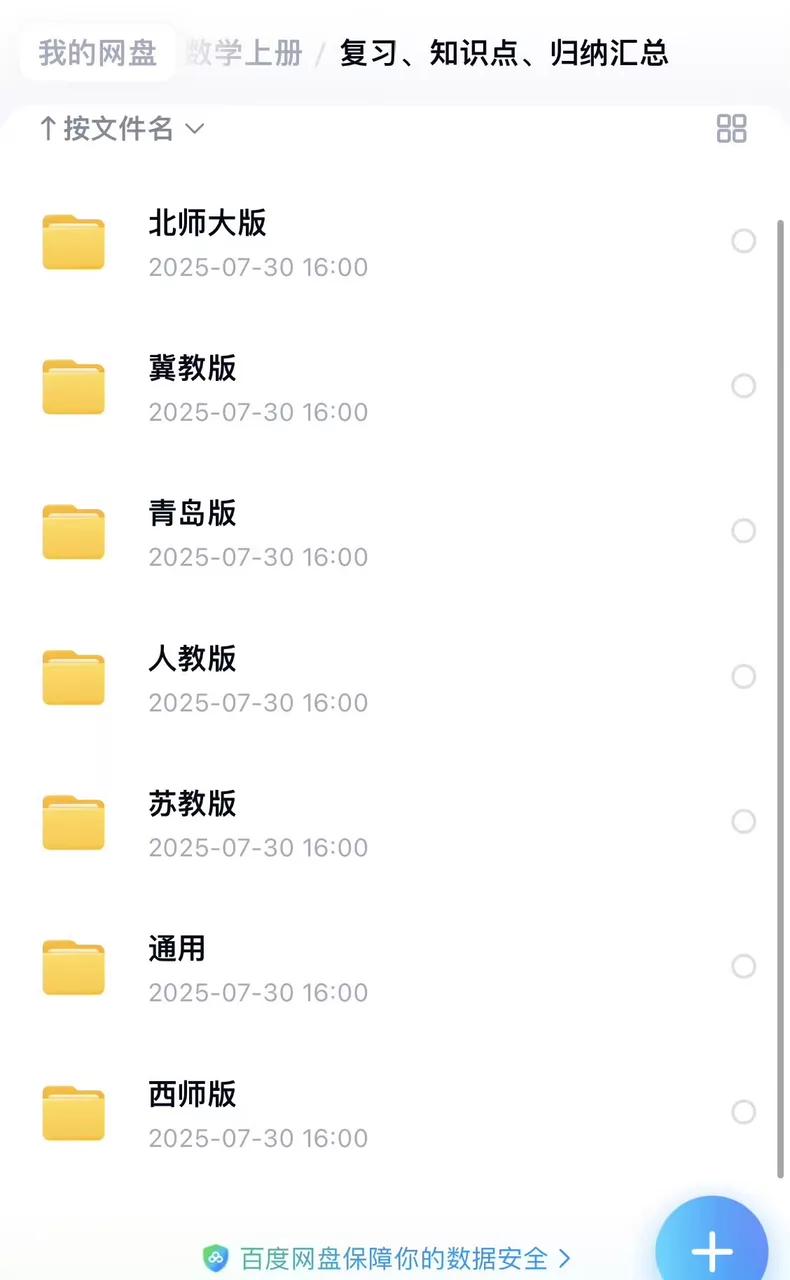Select the 苏教版 folder circle
This screenshot has width=790, height=1280.
pos(743,822)
